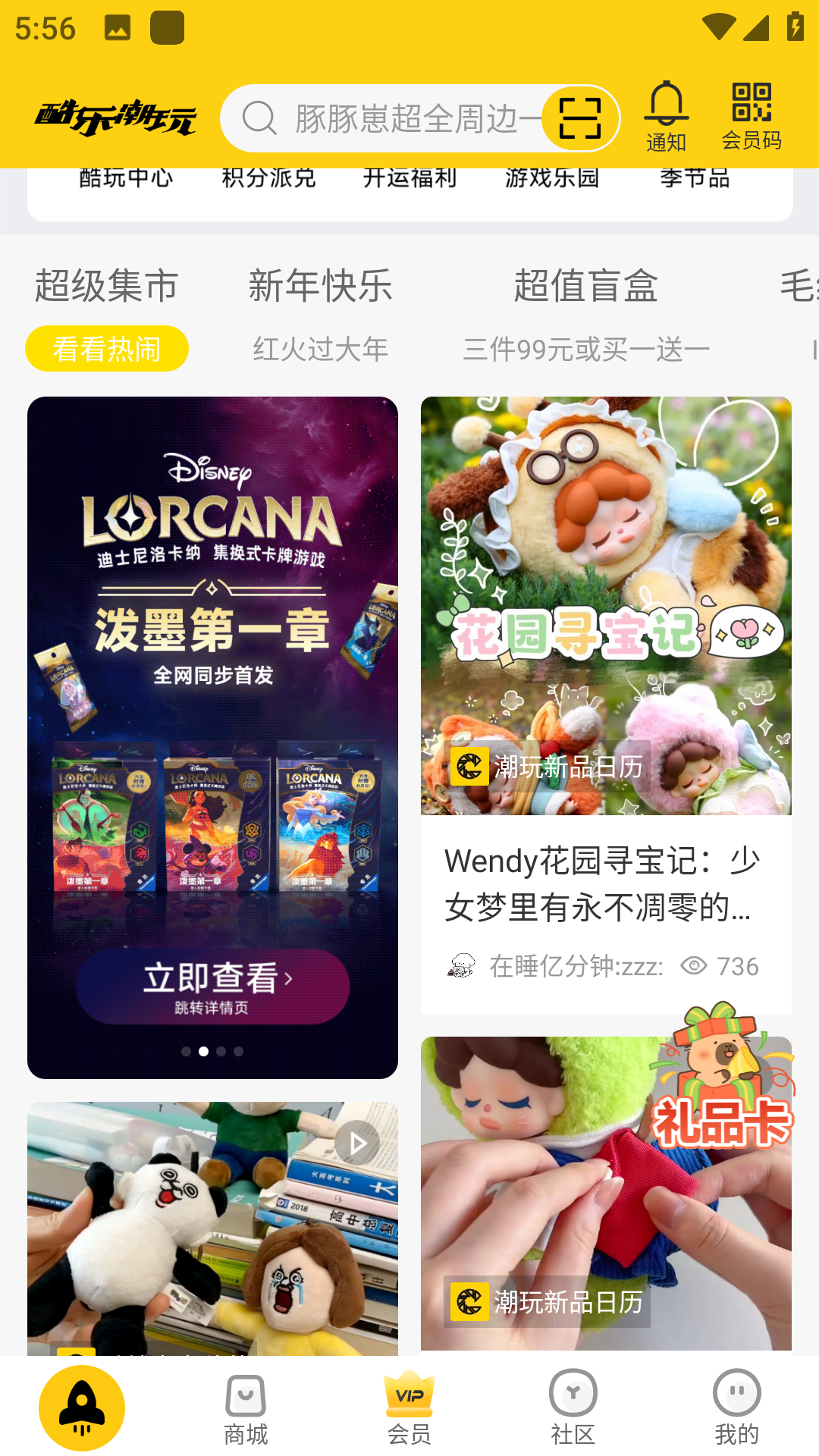Open 开运福利 shortcut
Screen dimensions: 819x1456
[409, 179]
